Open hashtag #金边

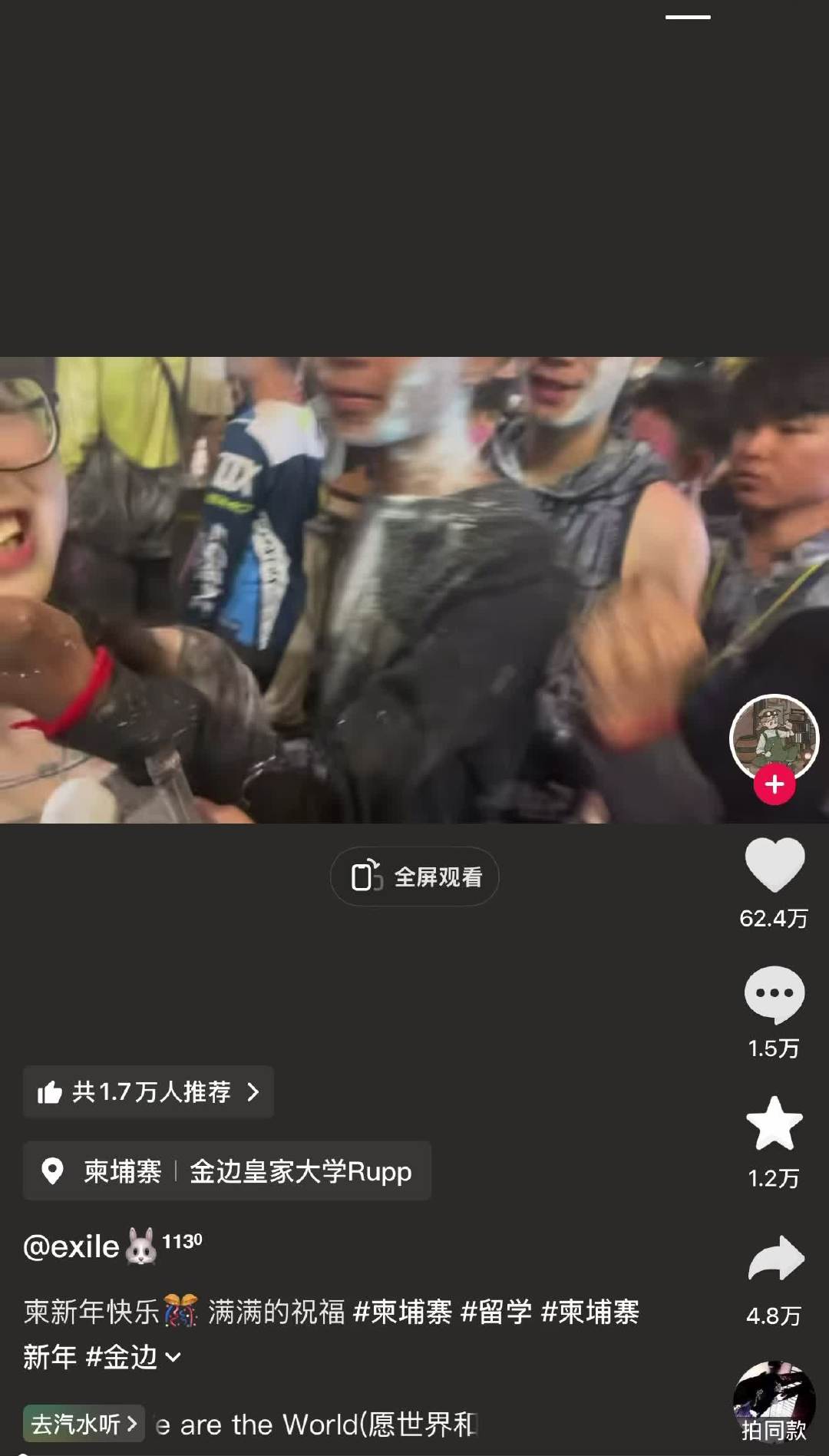121,1357
